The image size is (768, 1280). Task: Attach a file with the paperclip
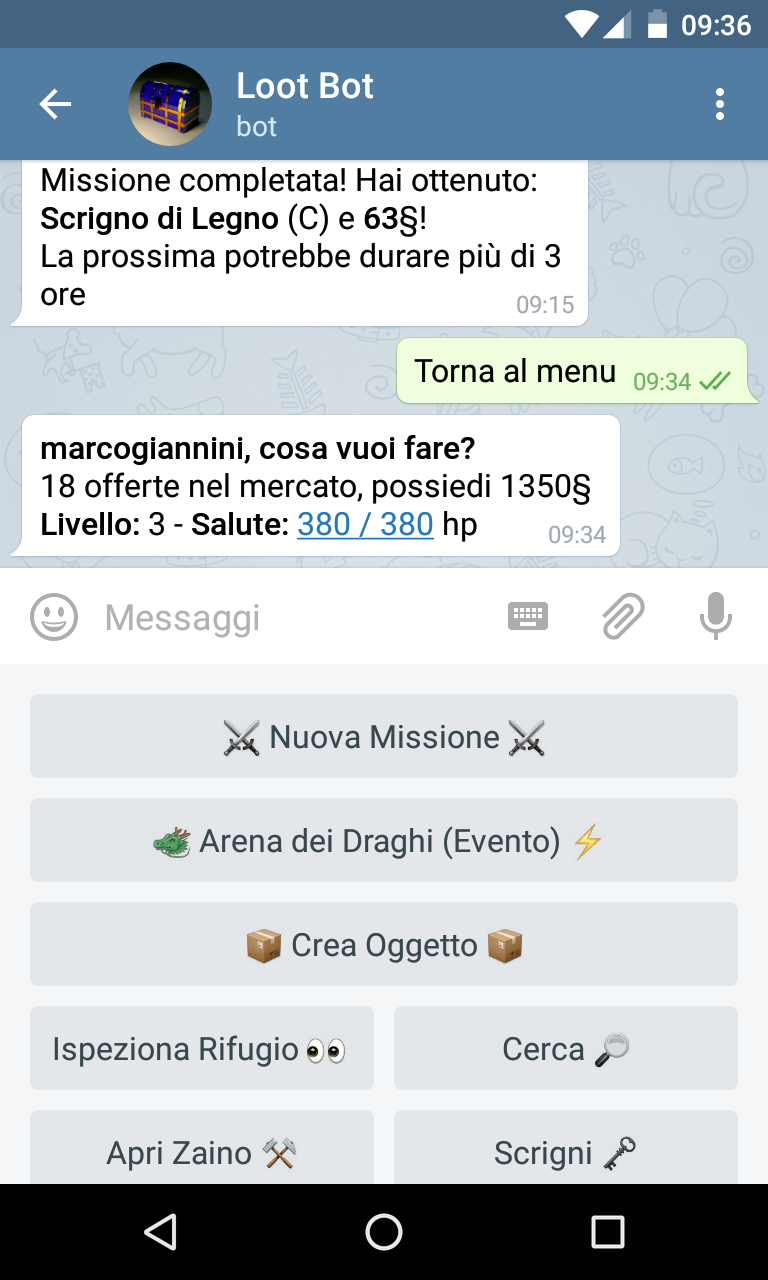623,617
